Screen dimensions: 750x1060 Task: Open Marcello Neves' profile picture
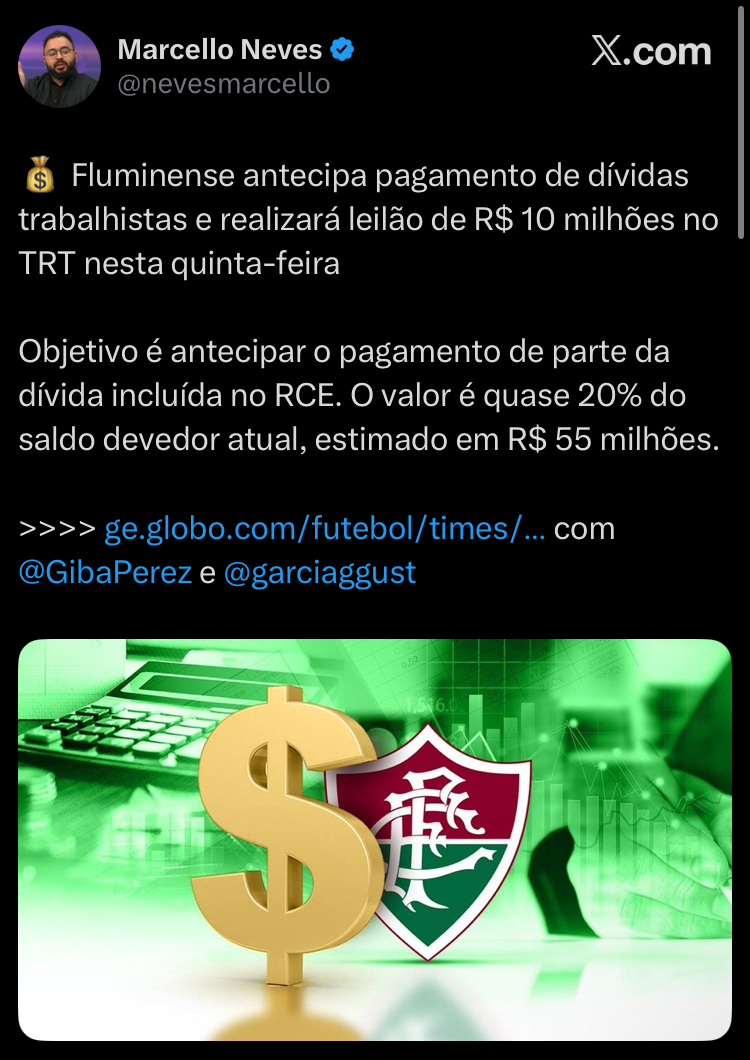click(59, 67)
